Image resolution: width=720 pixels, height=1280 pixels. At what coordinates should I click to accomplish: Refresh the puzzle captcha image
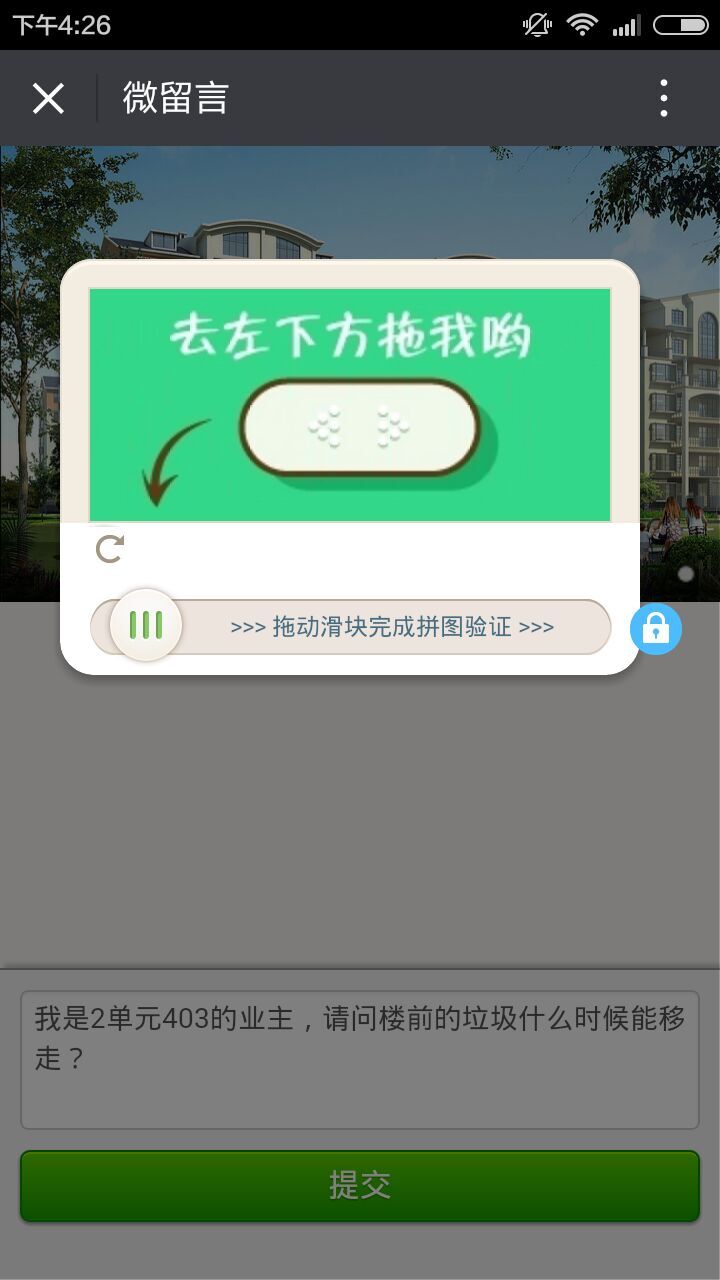pyautogui.click(x=109, y=548)
